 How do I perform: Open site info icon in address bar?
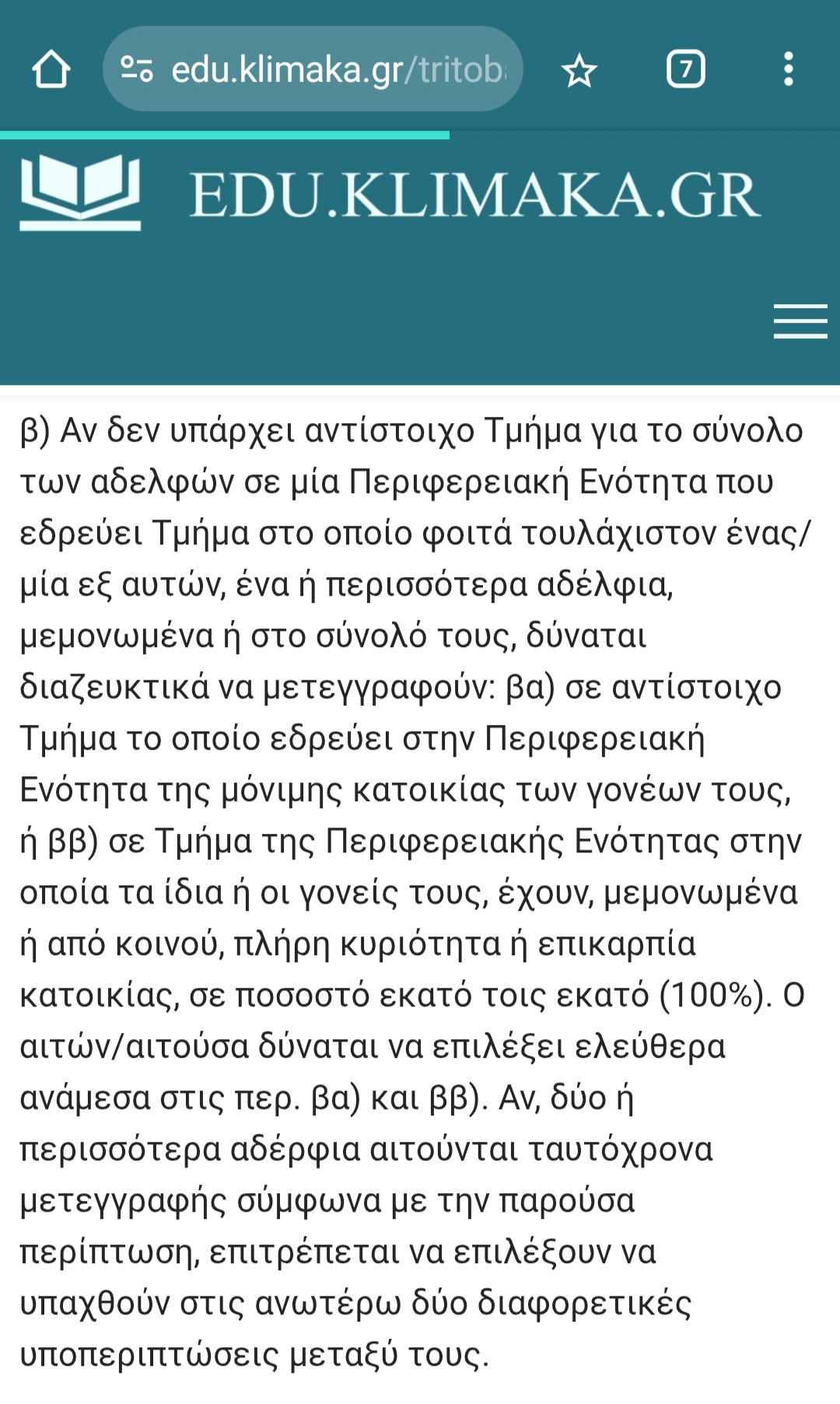coord(137,69)
